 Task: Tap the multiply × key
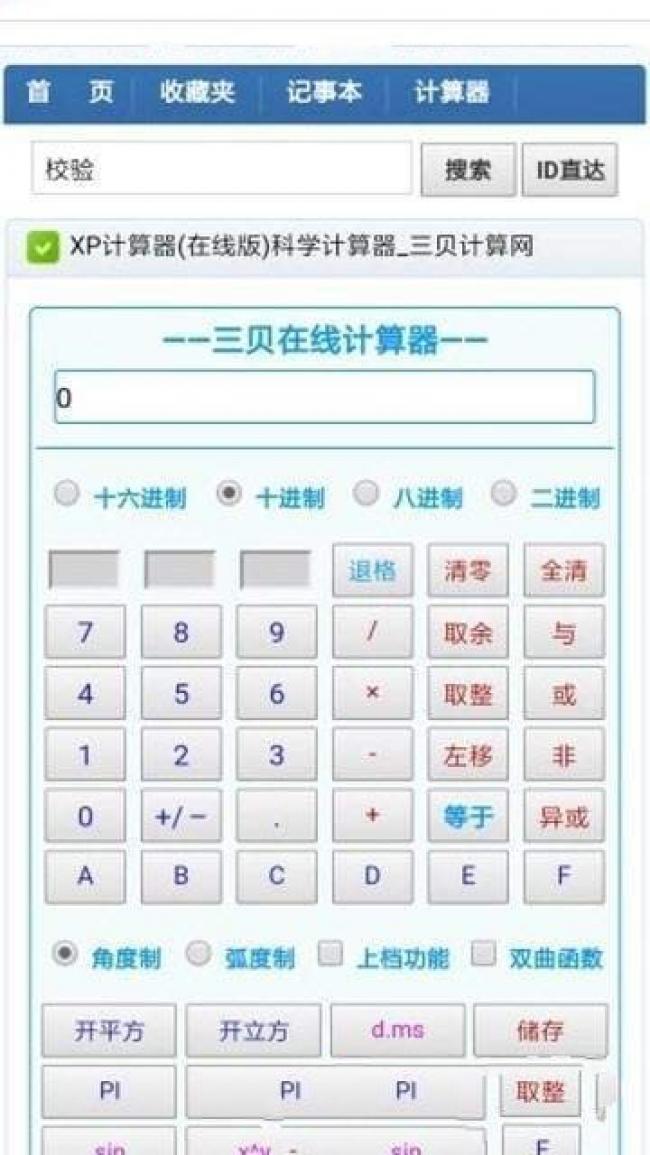(372, 693)
